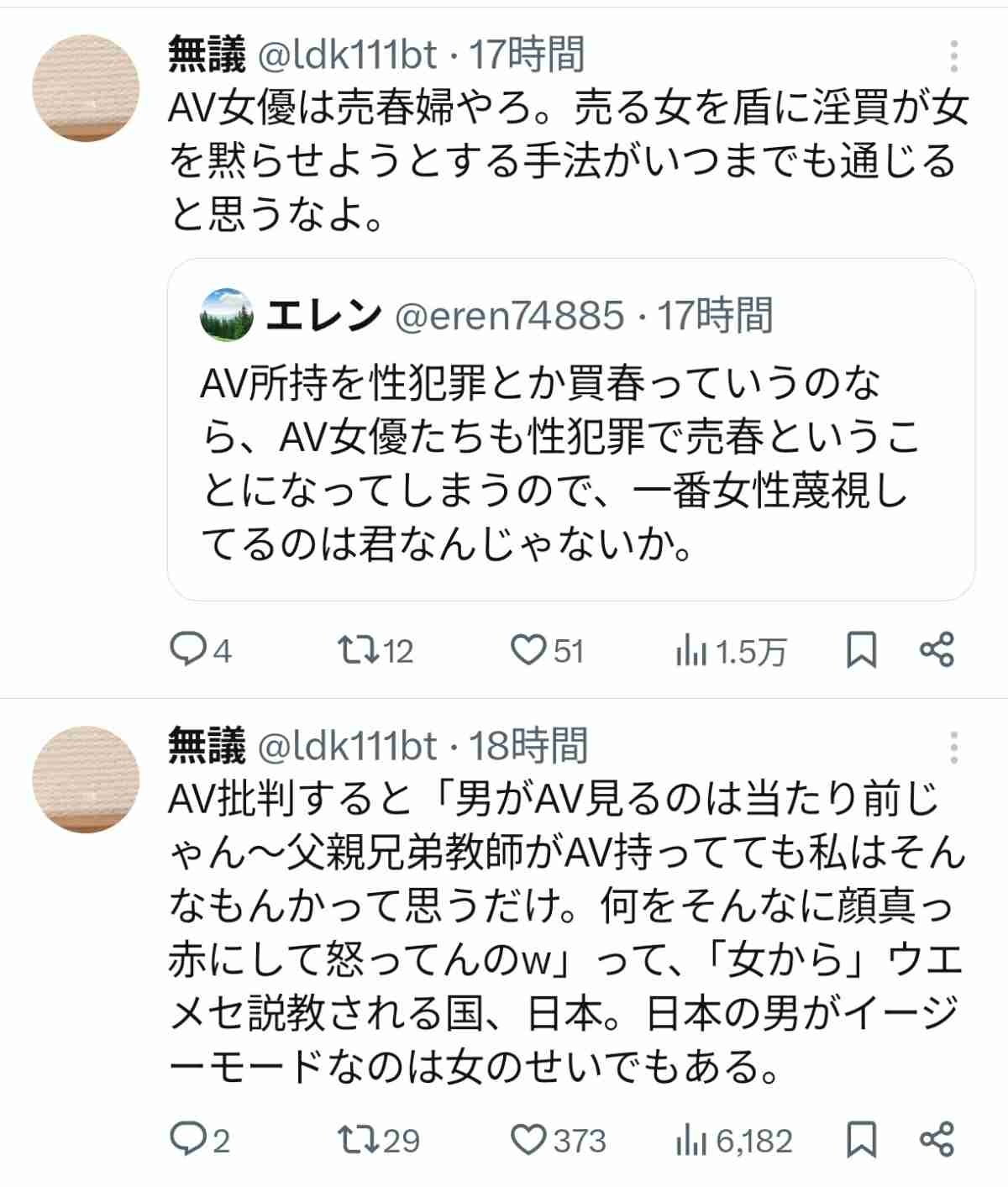The image size is (1008, 1187).
Task: Open overflow menu on the 17時間 tweet
Action: (953, 56)
